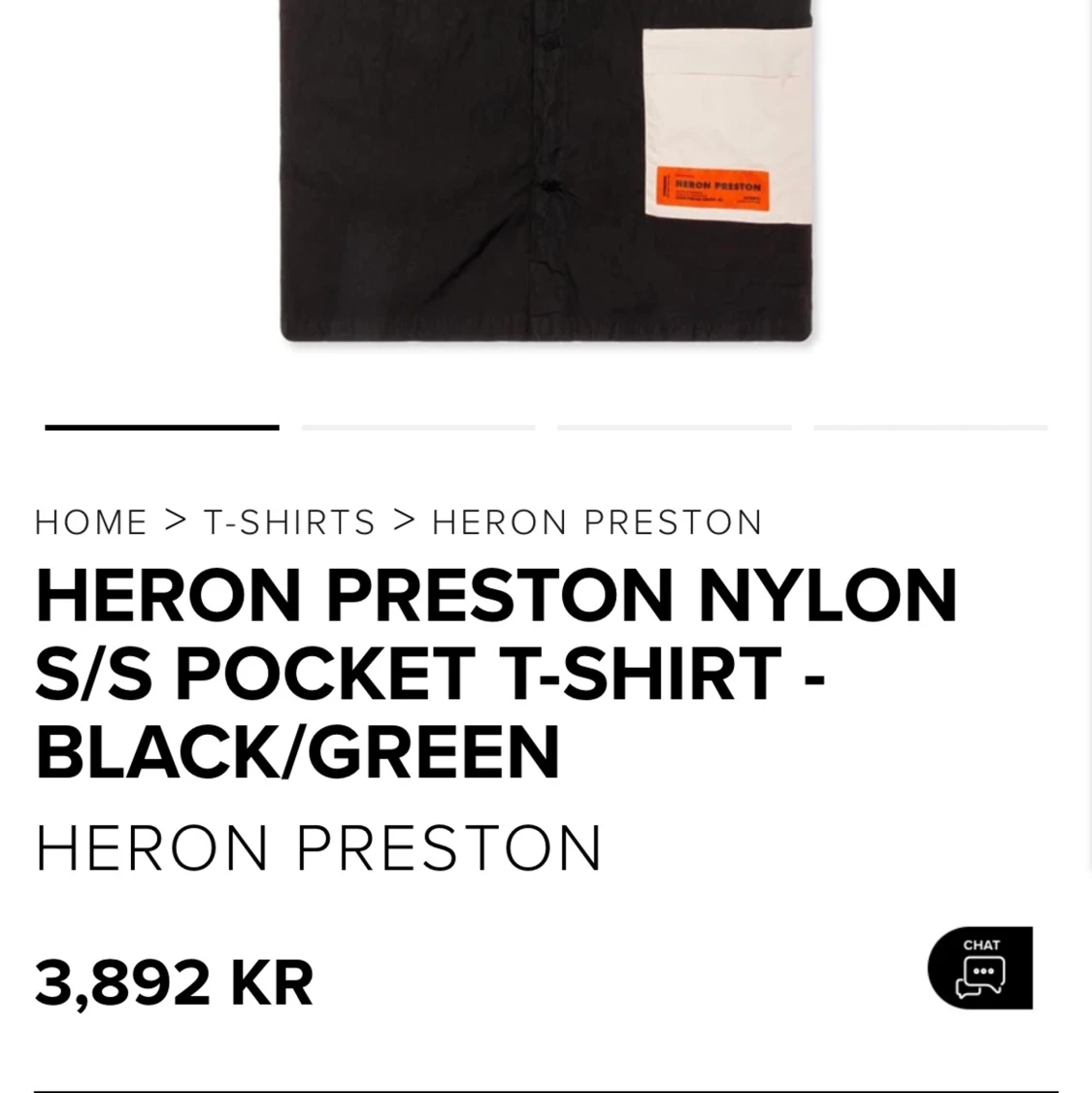Click the speech bubble icon in chat button
The image size is (1092, 1093).
[982, 974]
